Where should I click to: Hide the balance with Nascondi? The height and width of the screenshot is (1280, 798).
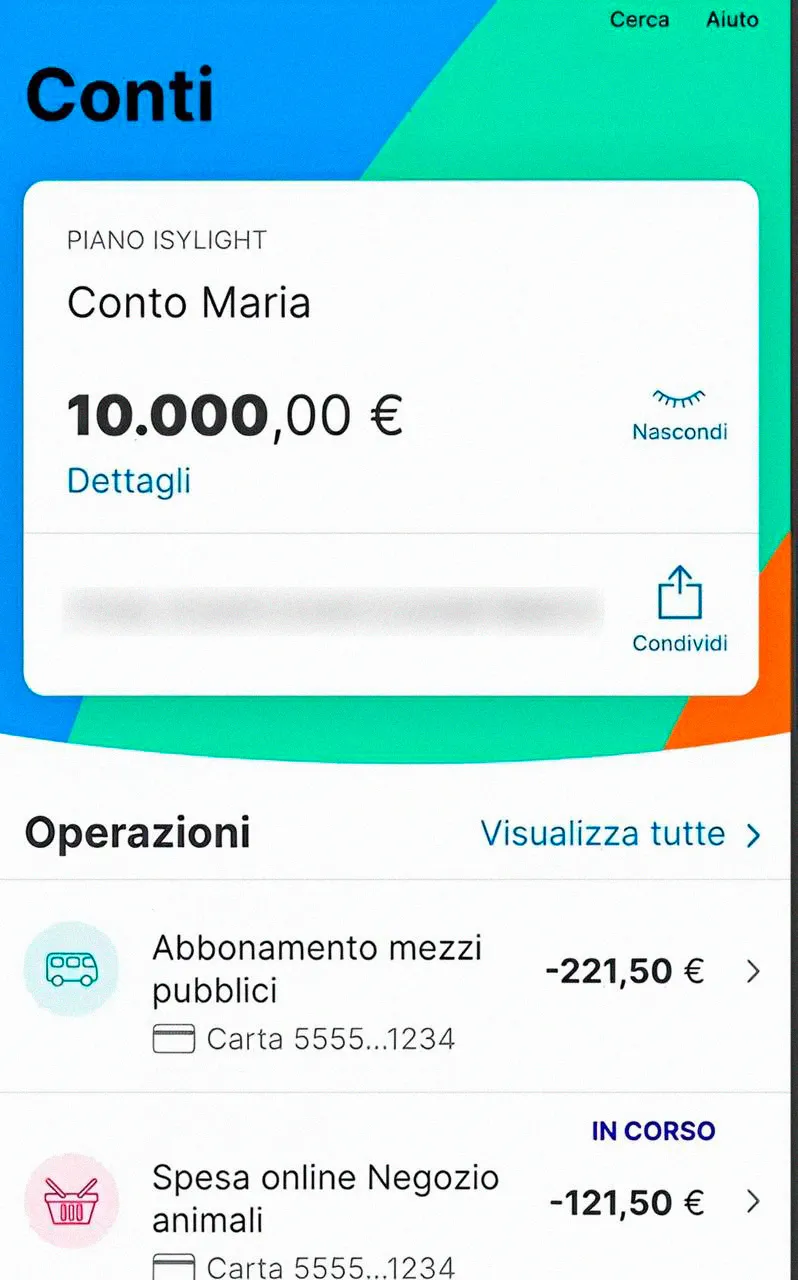point(679,415)
